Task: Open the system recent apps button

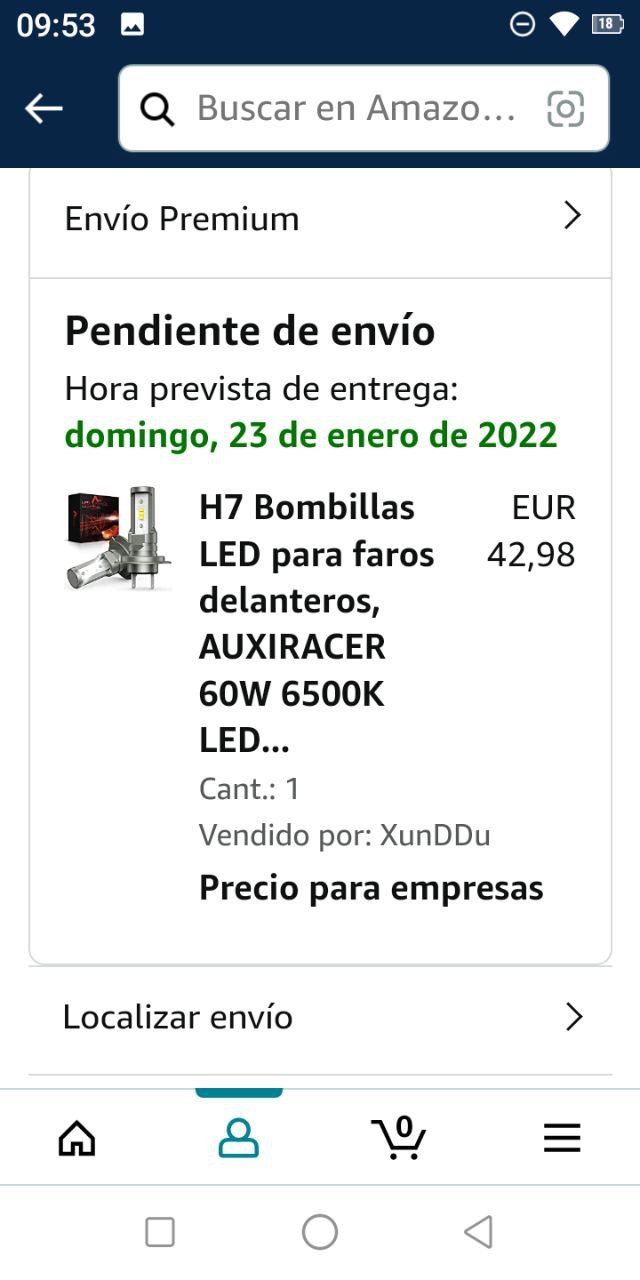Action: [x=160, y=1232]
